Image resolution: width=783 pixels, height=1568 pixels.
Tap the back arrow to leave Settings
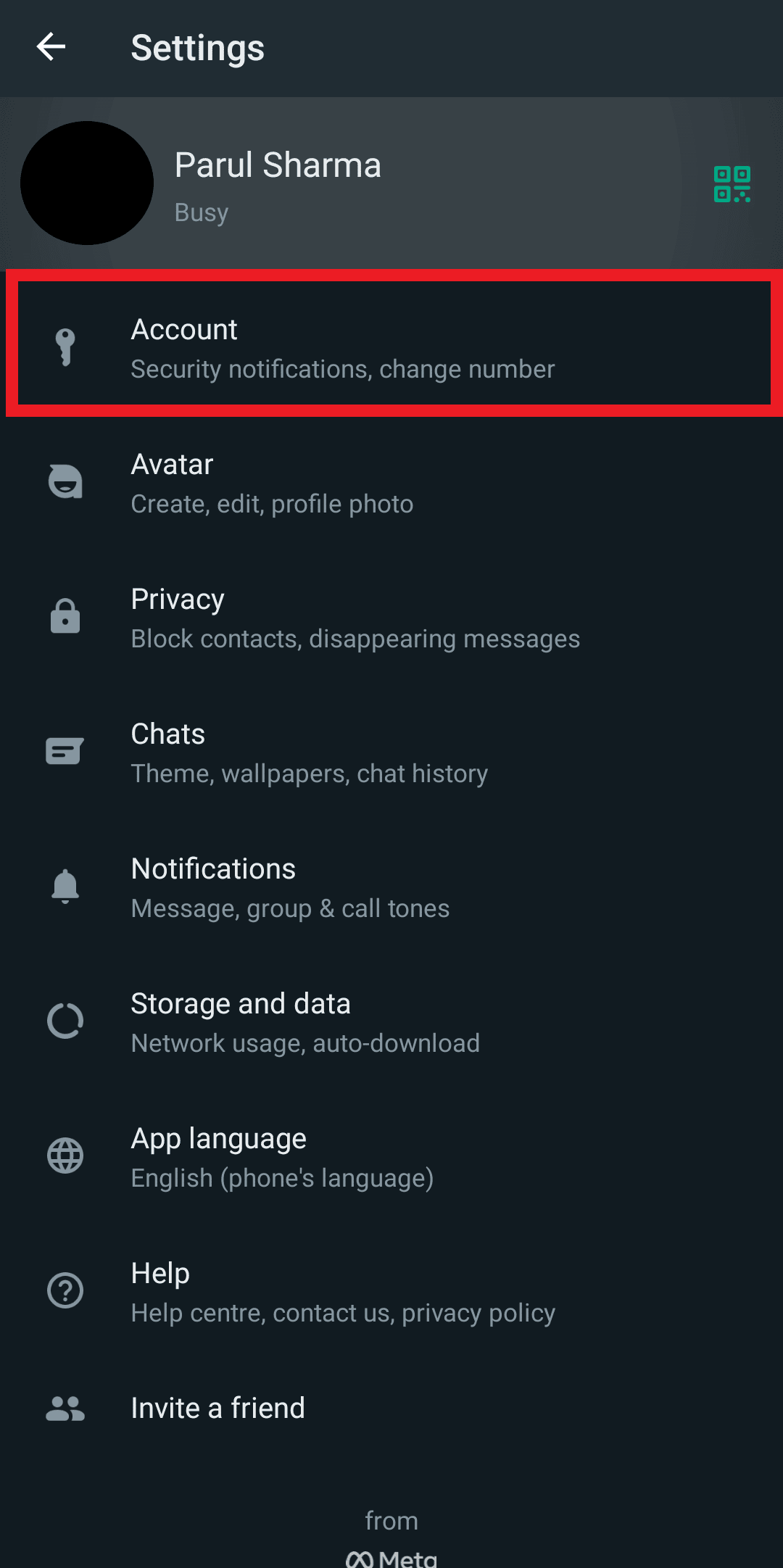51,48
